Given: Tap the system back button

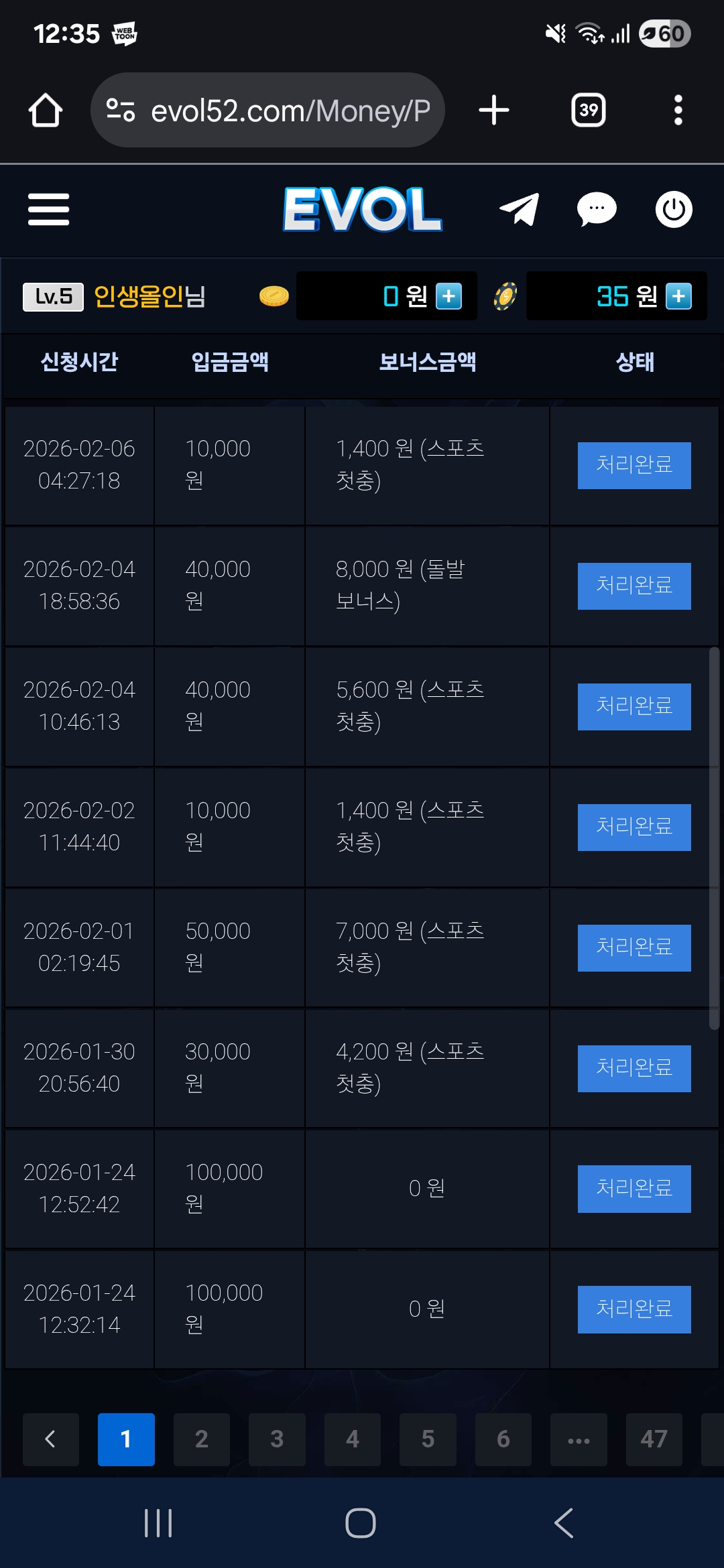Looking at the screenshot, I should (564, 1523).
